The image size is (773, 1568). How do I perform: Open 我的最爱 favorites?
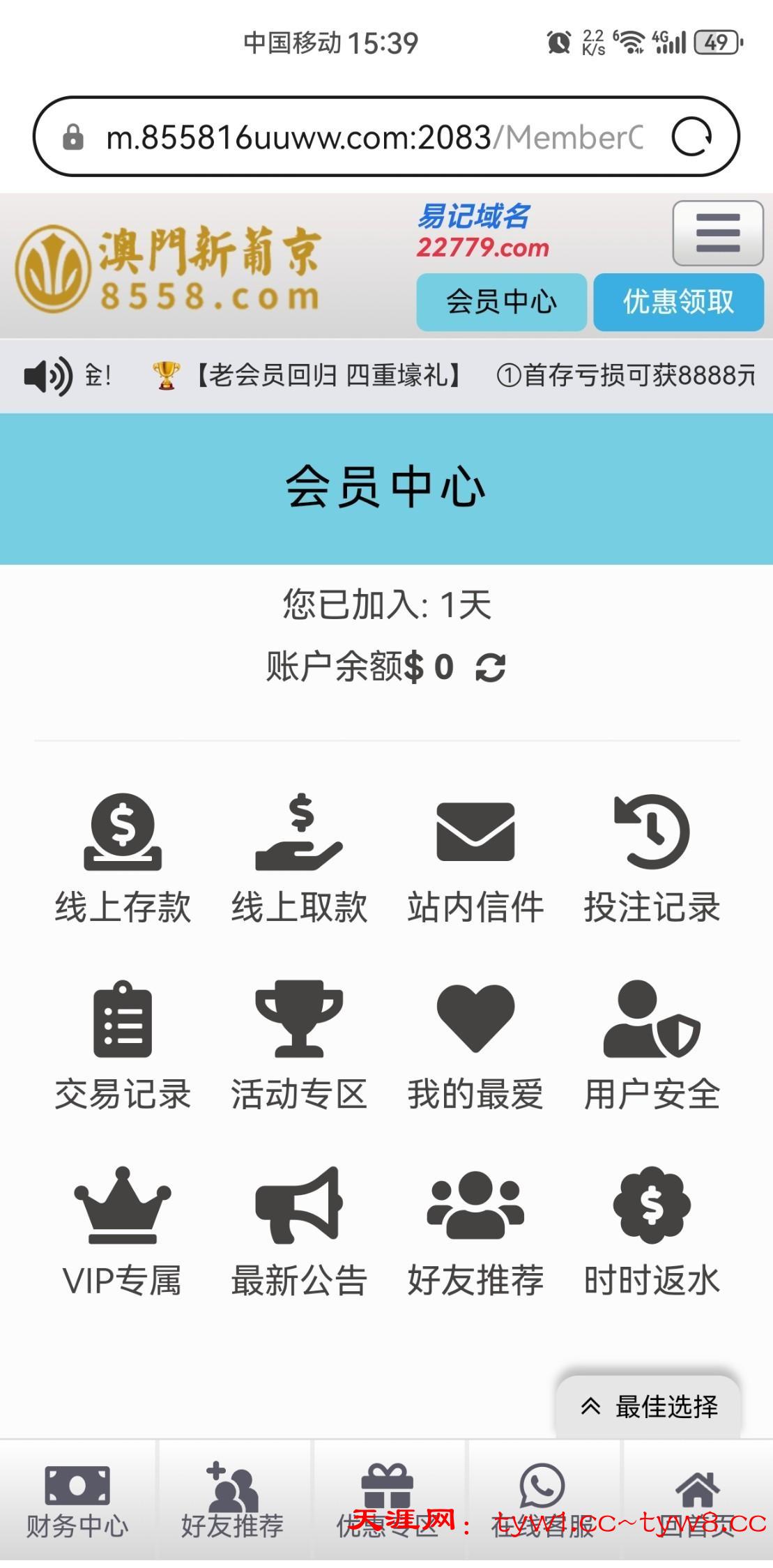[475, 1045]
